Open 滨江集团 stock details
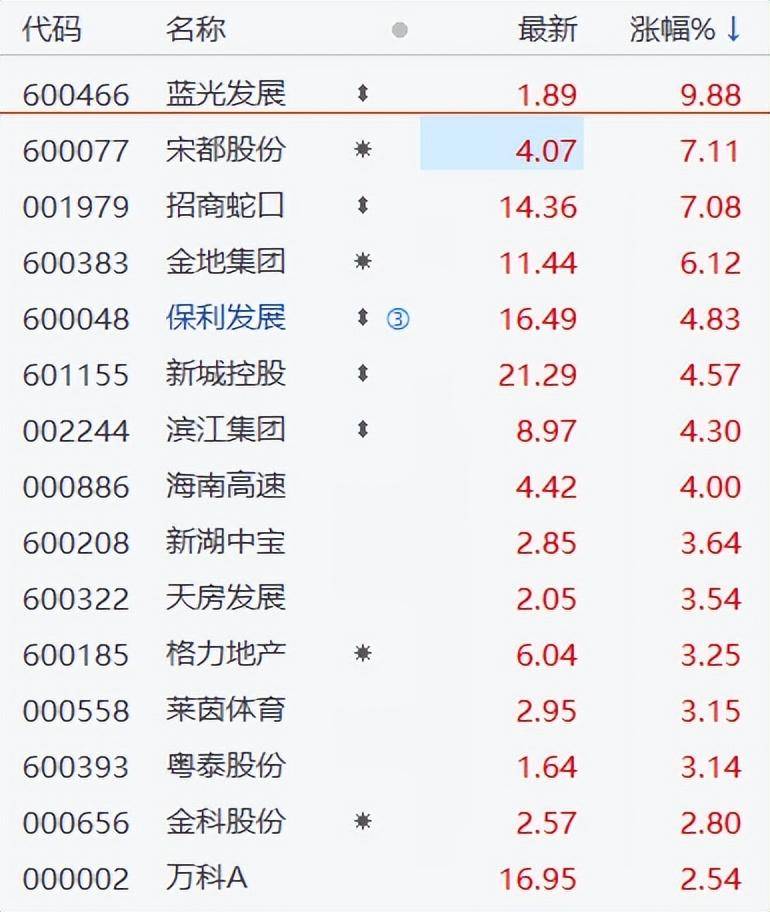The image size is (770, 912). coord(226,430)
